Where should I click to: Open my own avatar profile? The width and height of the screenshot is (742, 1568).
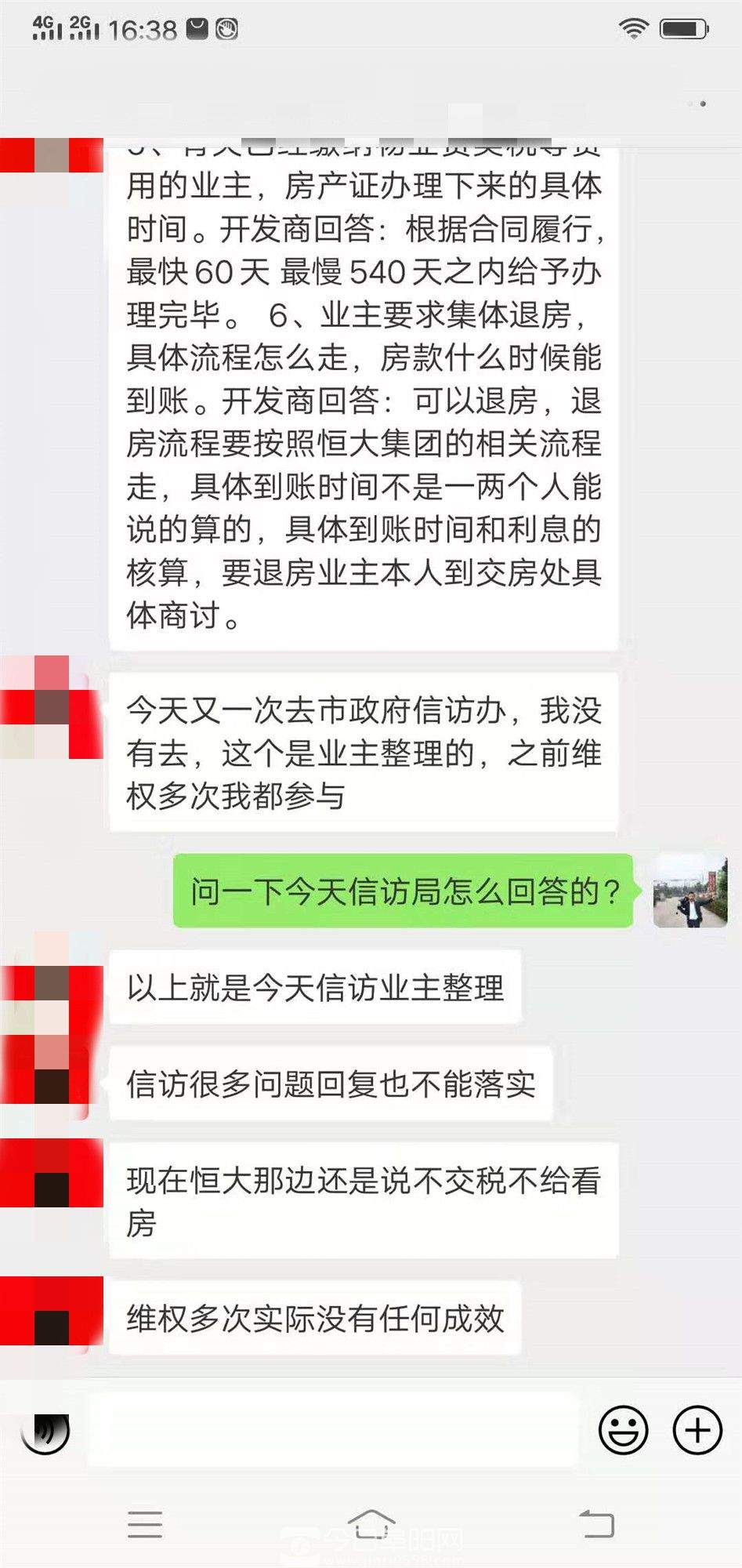tap(690, 891)
